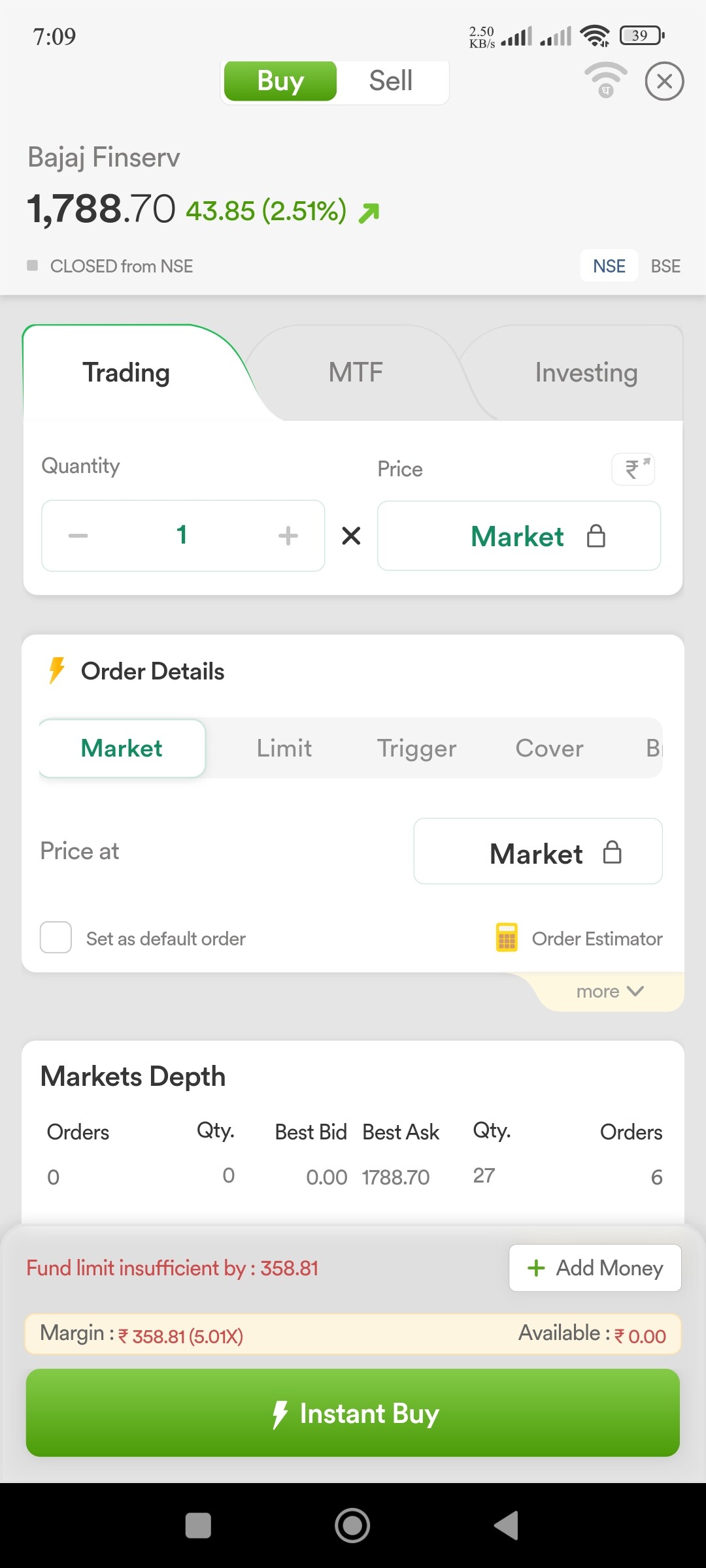Select the NSE exchange
706x1568 pixels.
point(609,266)
